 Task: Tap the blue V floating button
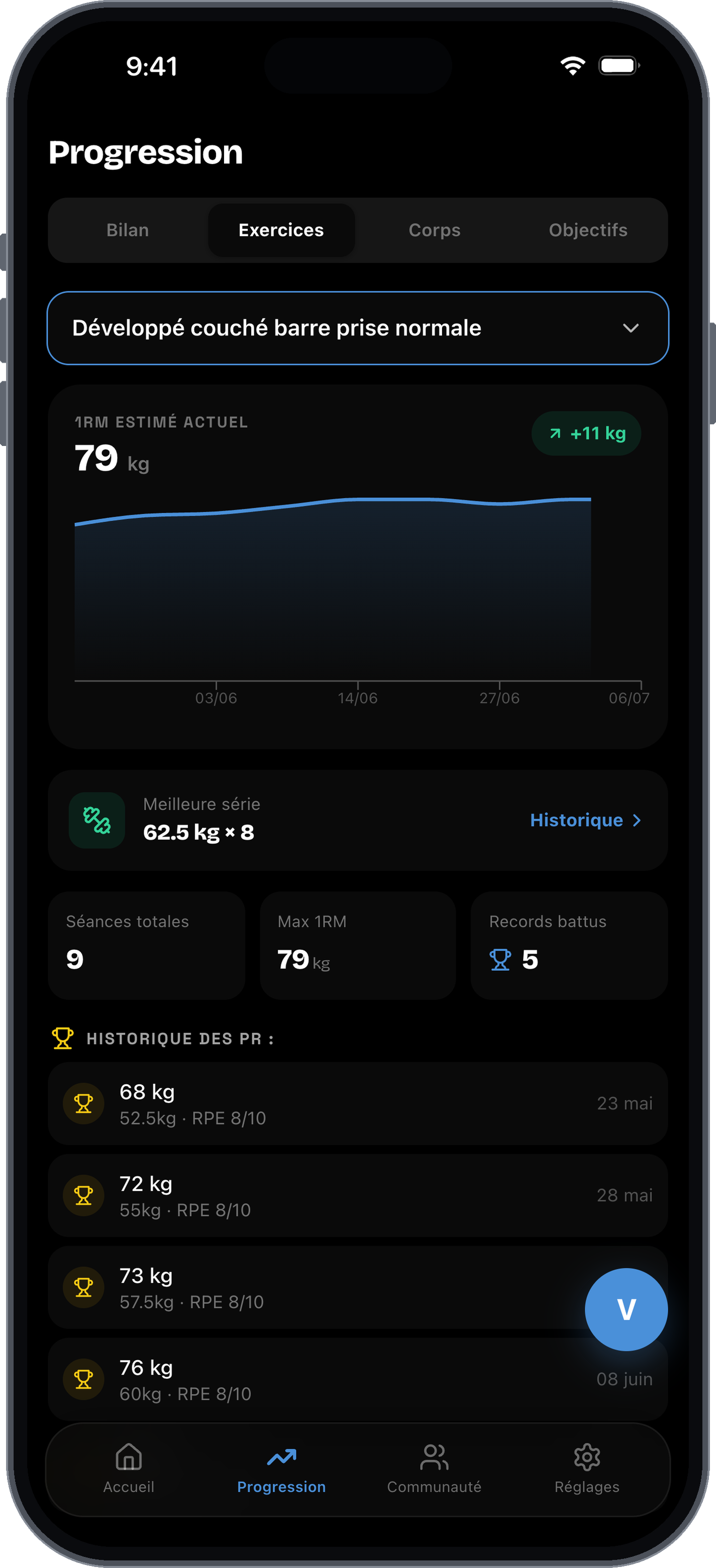(626, 1309)
